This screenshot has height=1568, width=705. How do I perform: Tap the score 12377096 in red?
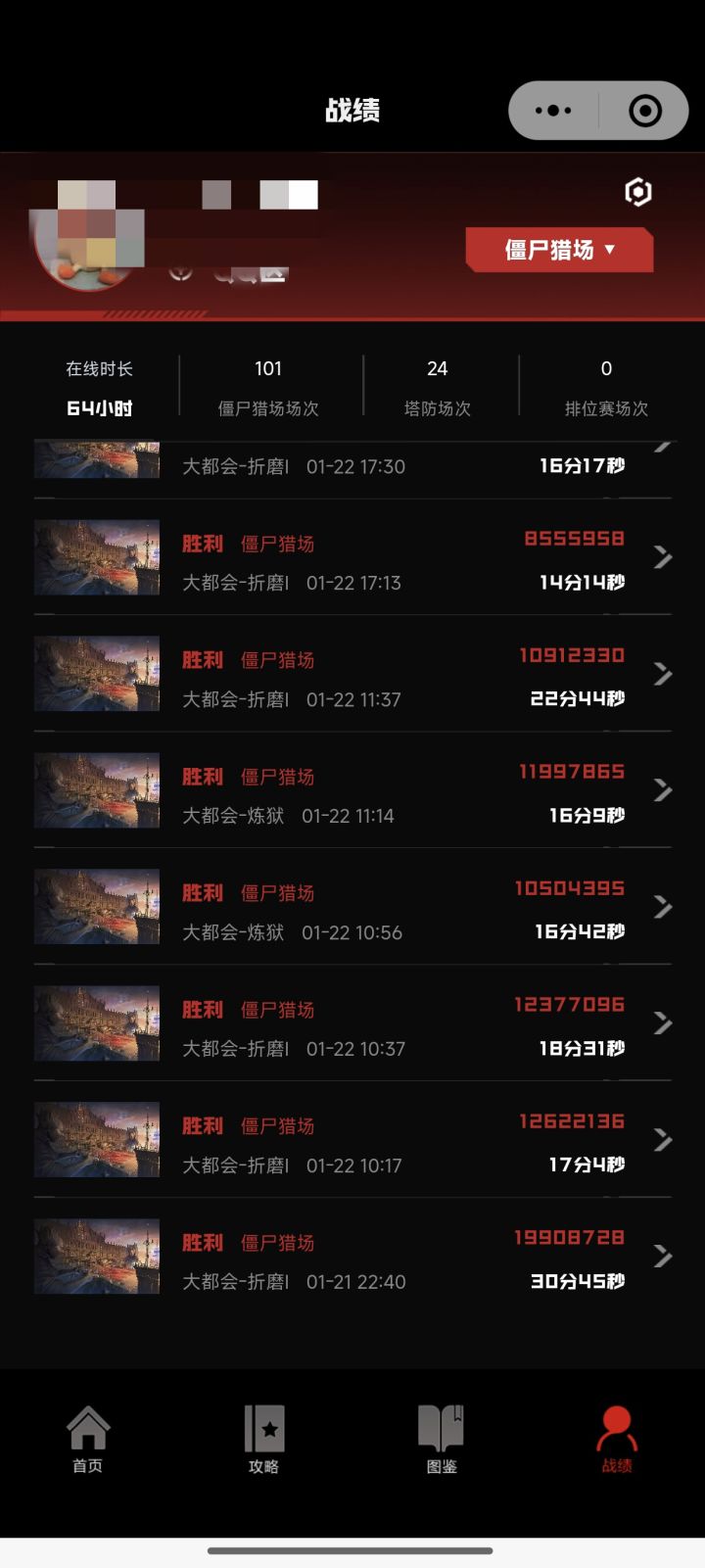point(571,1005)
